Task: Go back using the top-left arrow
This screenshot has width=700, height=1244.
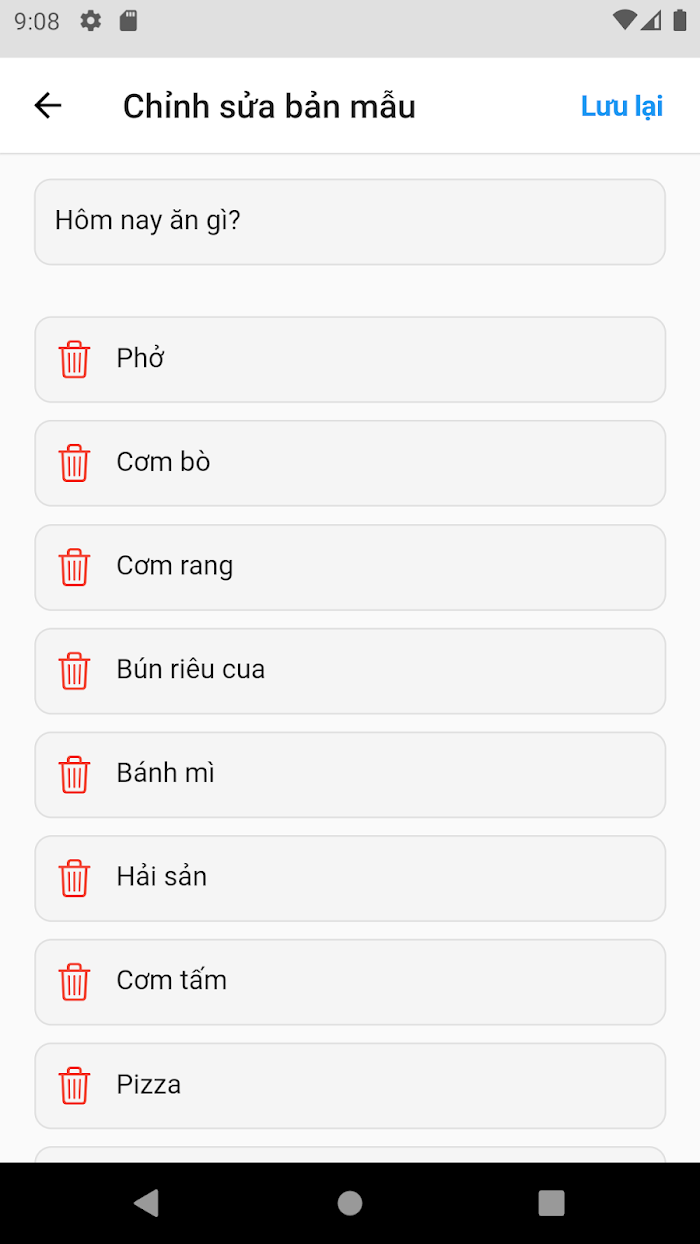Action: 48,106
